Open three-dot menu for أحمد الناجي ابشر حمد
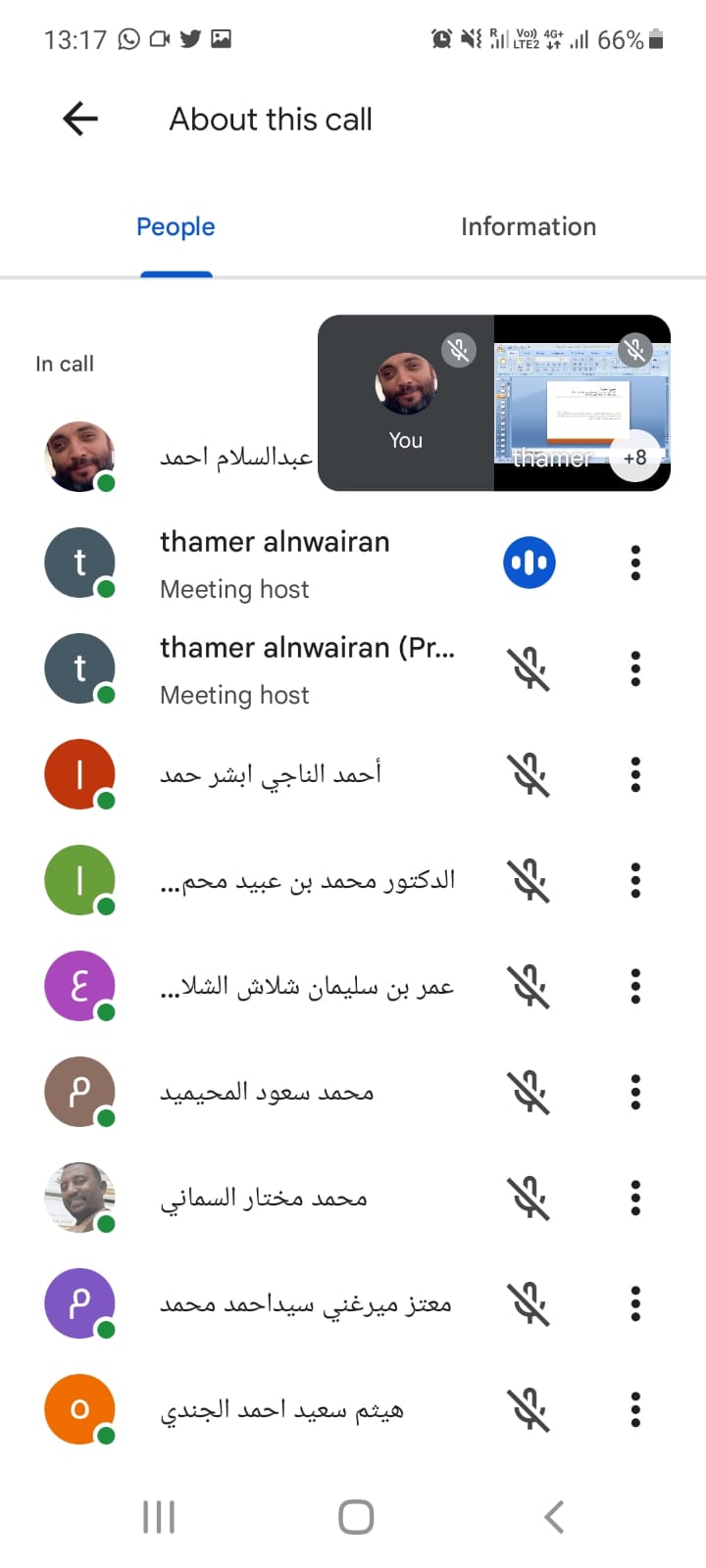This screenshot has width=706, height=1568. click(635, 775)
